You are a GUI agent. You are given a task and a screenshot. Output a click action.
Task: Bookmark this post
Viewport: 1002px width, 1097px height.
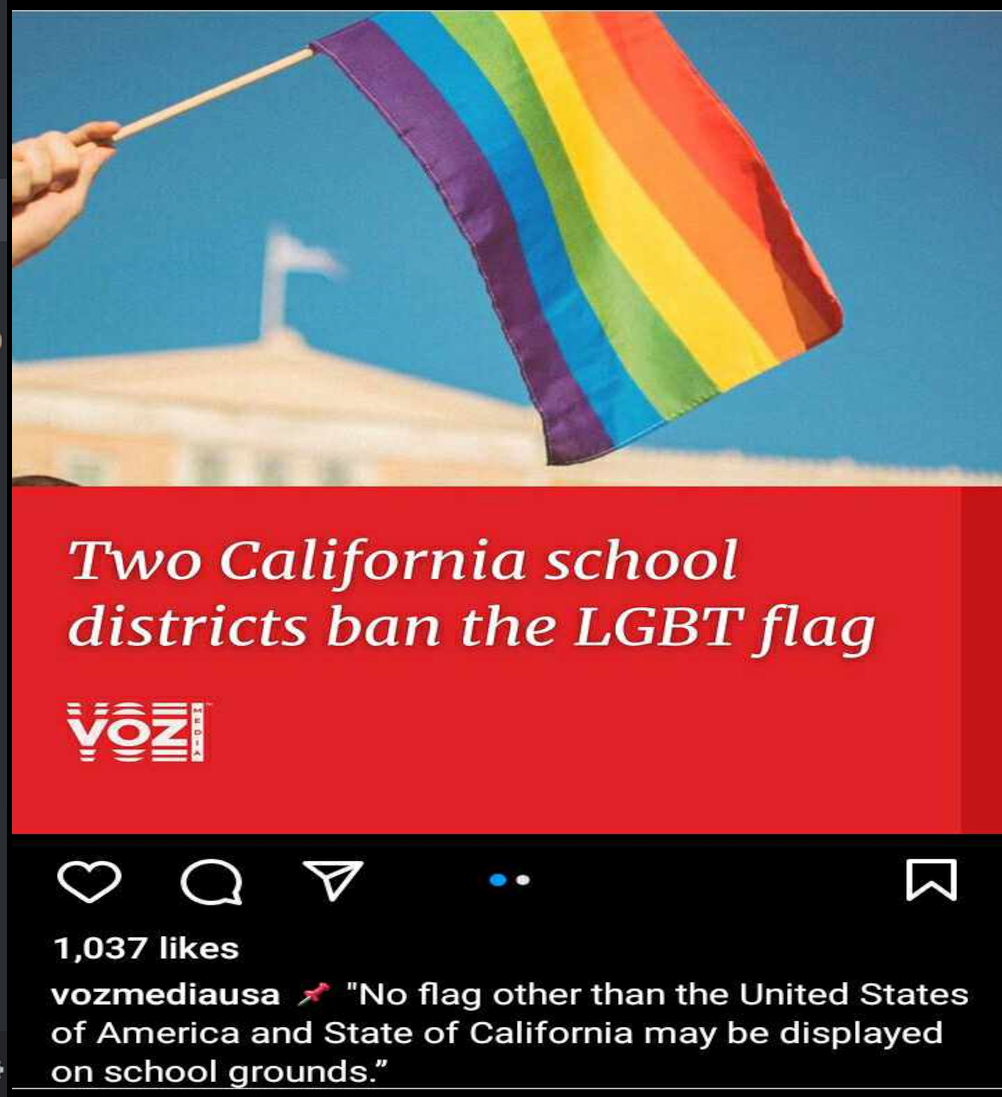[931, 880]
